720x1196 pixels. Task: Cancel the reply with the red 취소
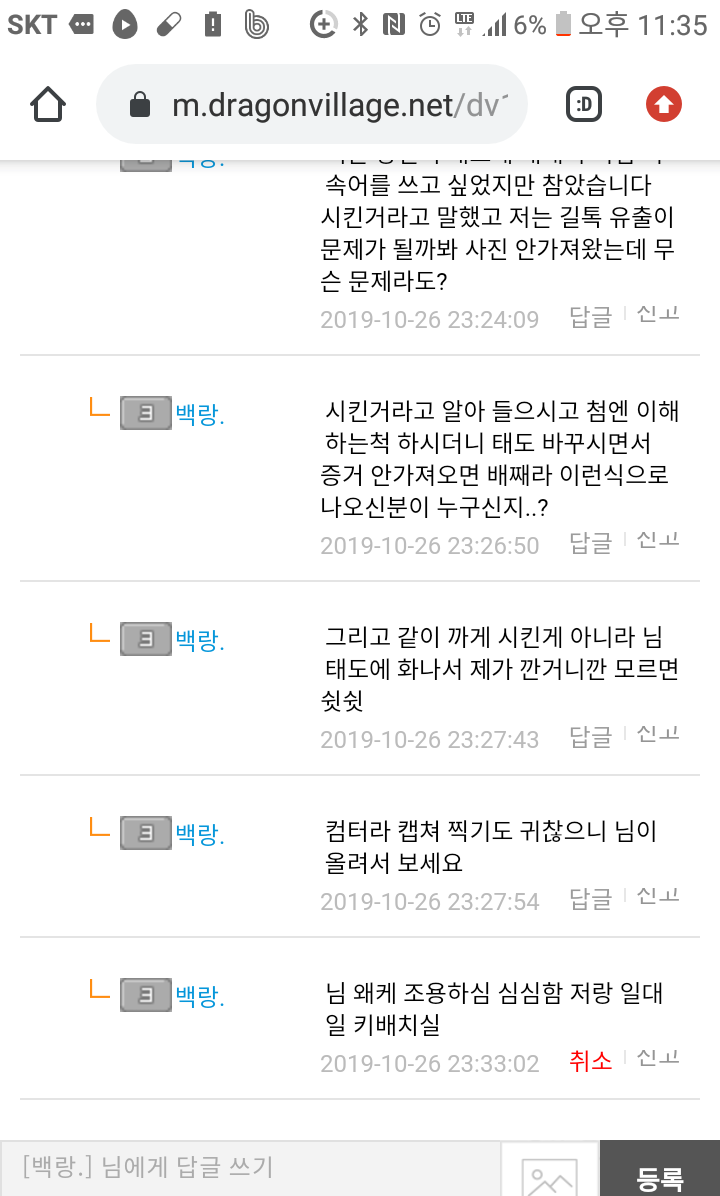tap(590, 1062)
